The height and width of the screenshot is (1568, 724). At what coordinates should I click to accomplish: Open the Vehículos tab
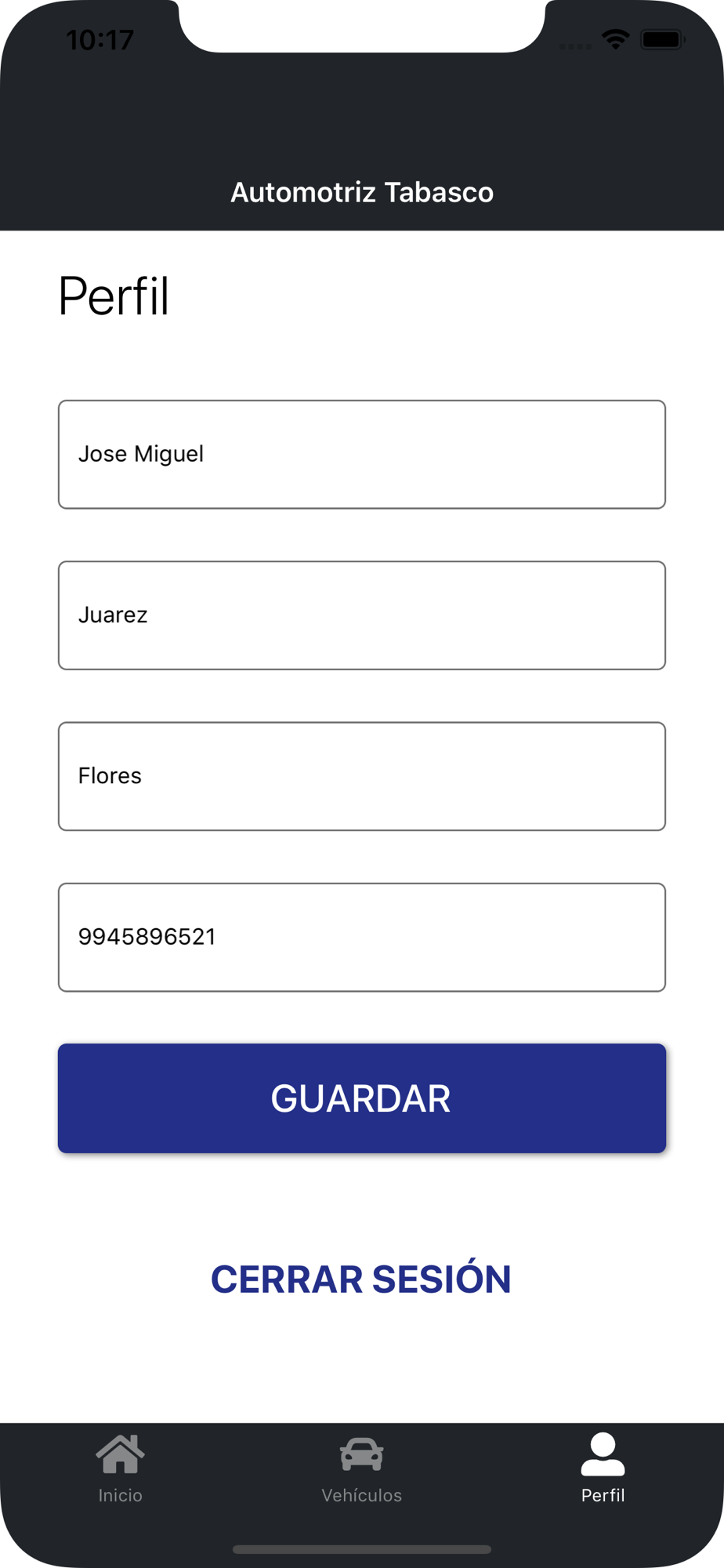[x=361, y=1469]
